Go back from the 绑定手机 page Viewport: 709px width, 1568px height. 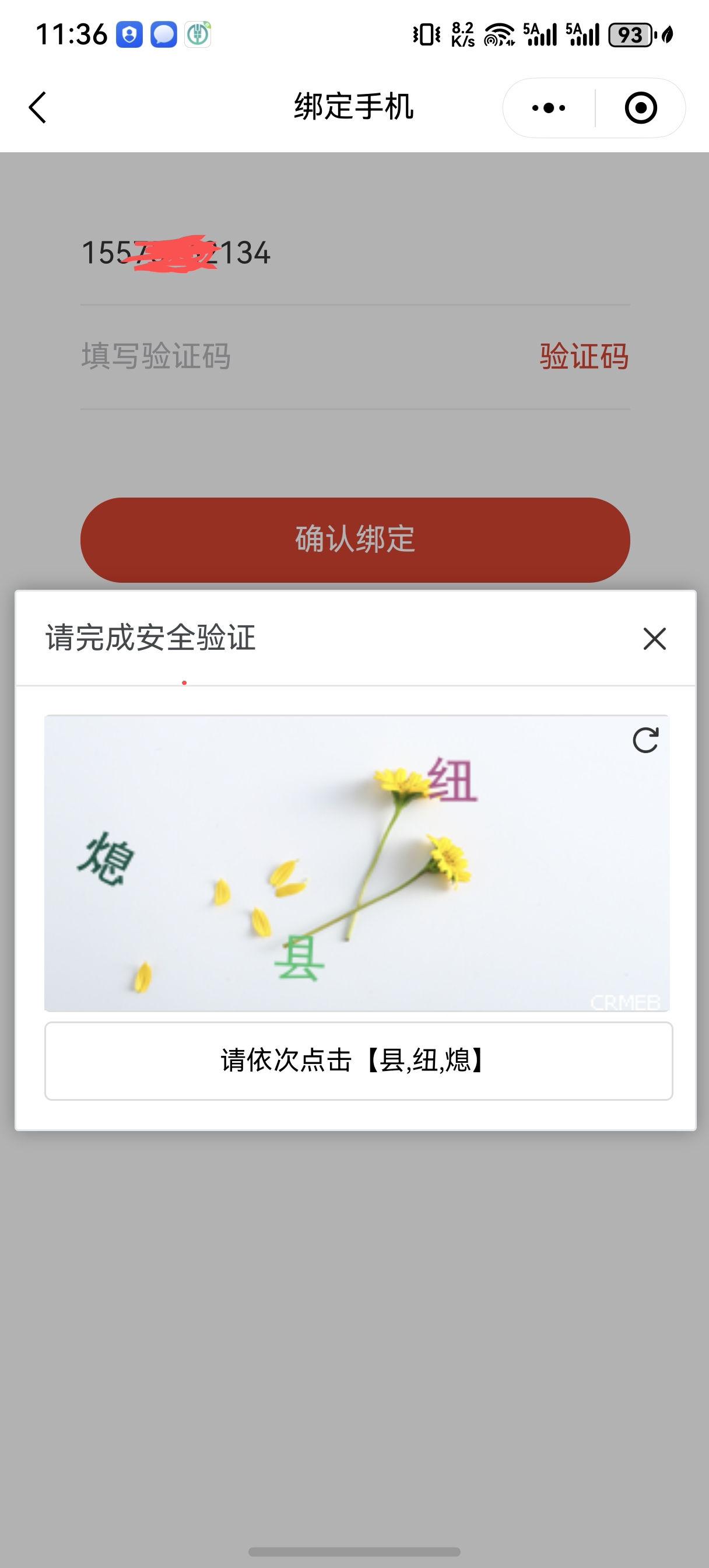tap(38, 108)
